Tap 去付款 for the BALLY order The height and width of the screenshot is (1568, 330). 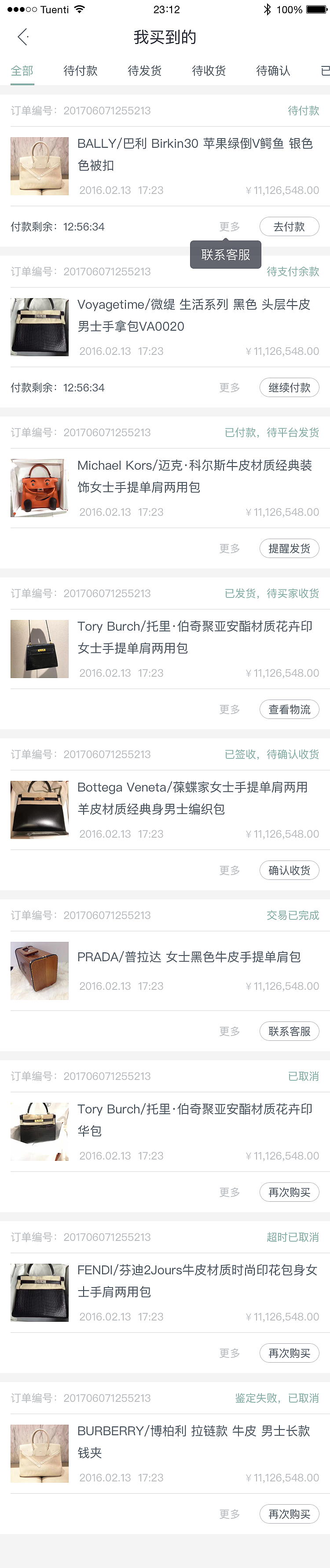pyautogui.click(x=289, y=226)
